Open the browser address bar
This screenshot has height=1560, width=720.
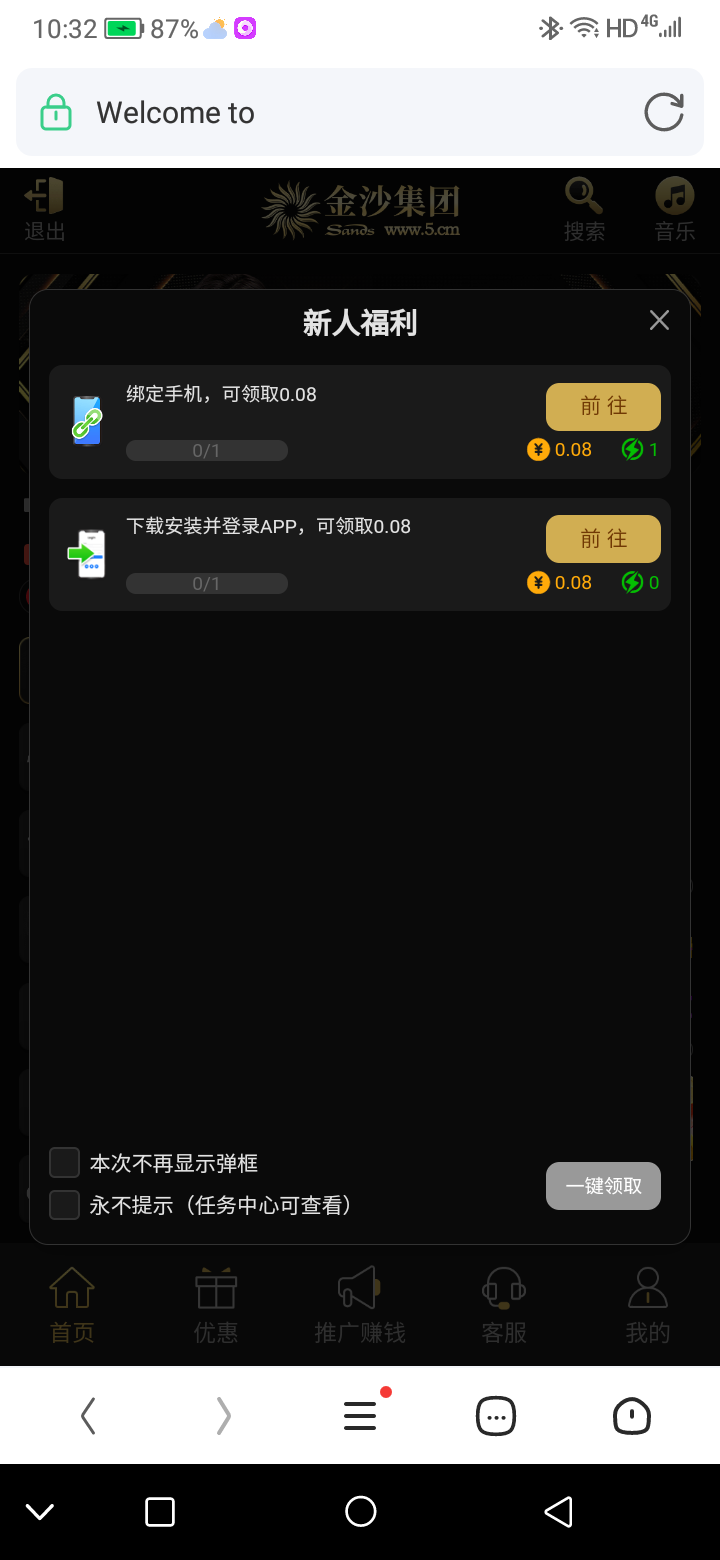click(340, 112)
